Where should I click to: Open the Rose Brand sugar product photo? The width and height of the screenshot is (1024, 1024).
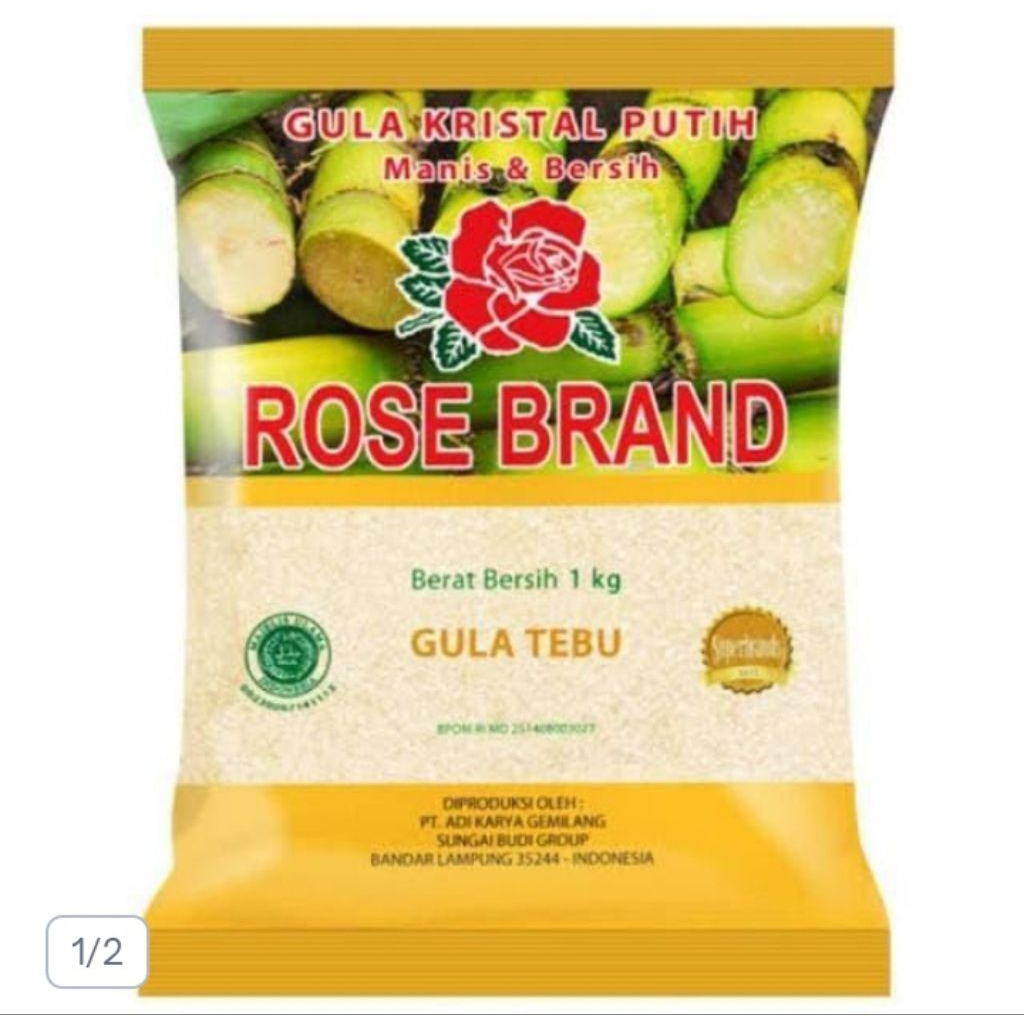(515, 510)
